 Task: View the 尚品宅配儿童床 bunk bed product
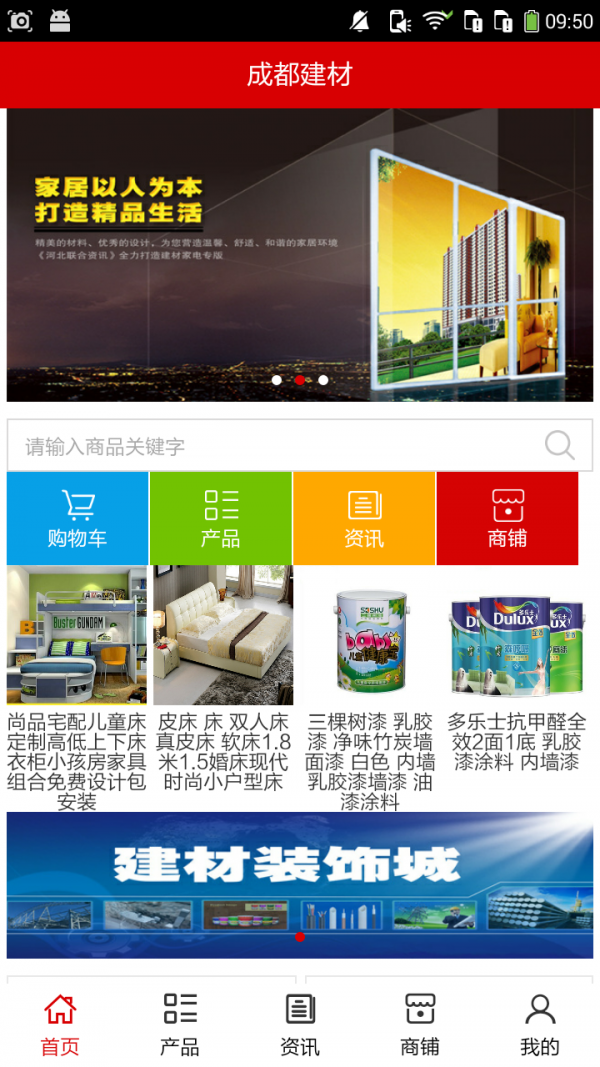77,688
